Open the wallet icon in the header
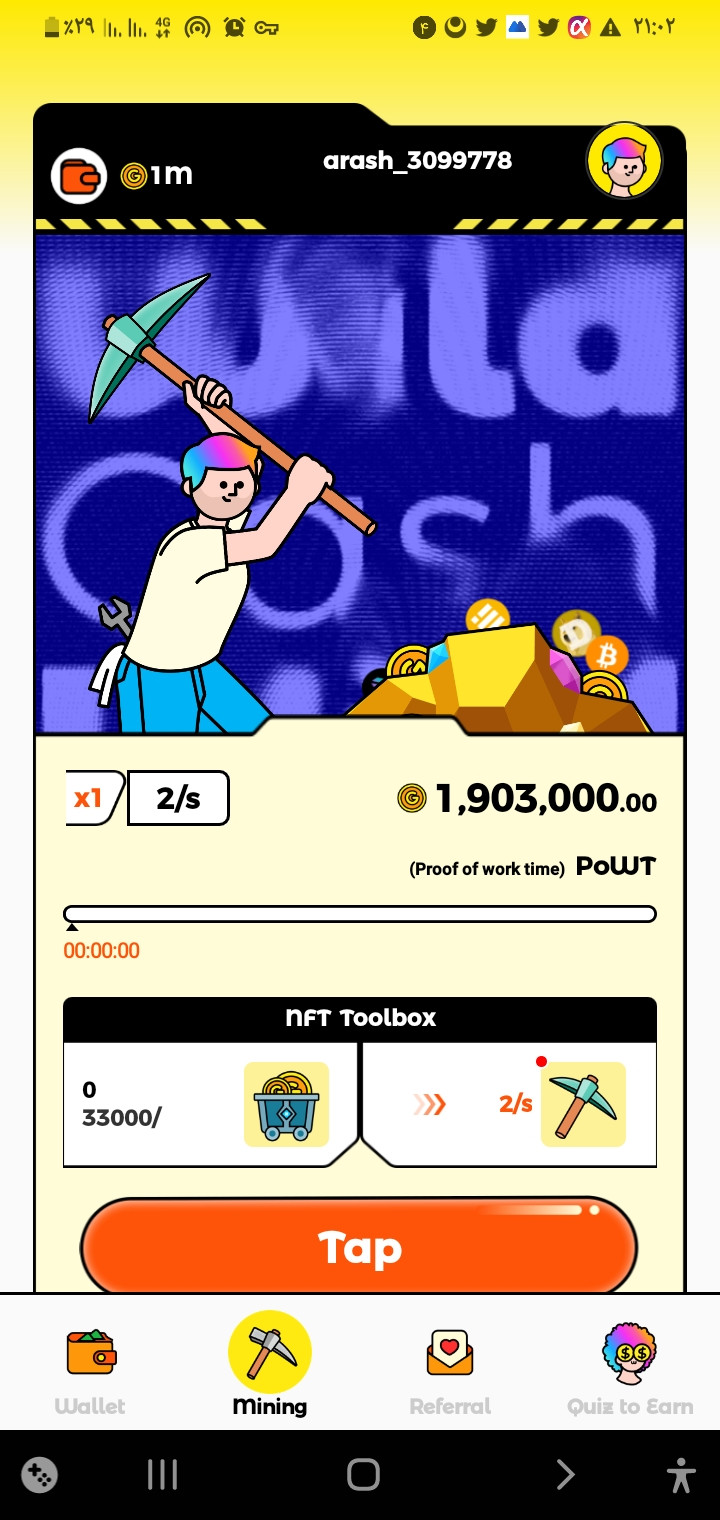The width and height of the screenshot is (720, 1520). 79,176
